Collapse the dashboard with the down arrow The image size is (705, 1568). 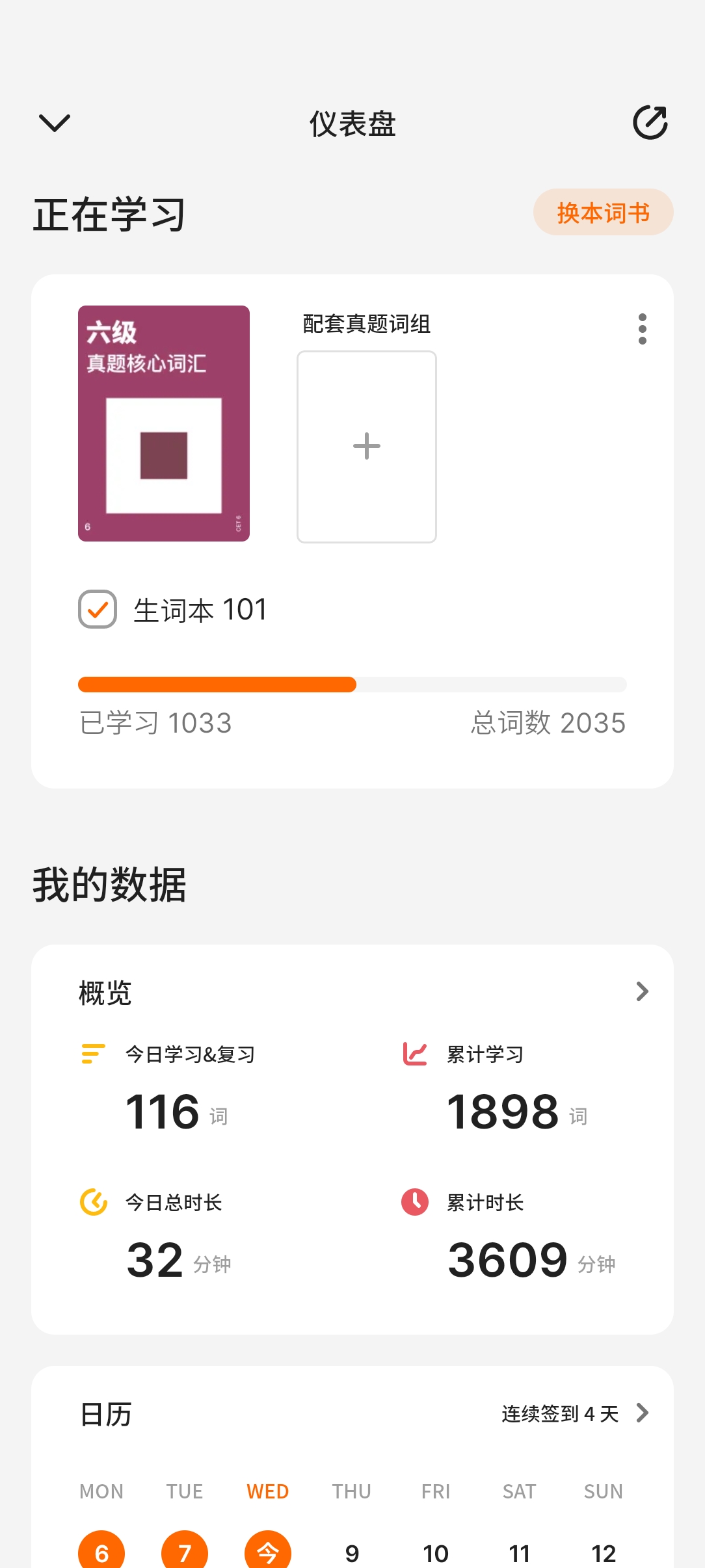pyautogui.click(x=55, y=122)
